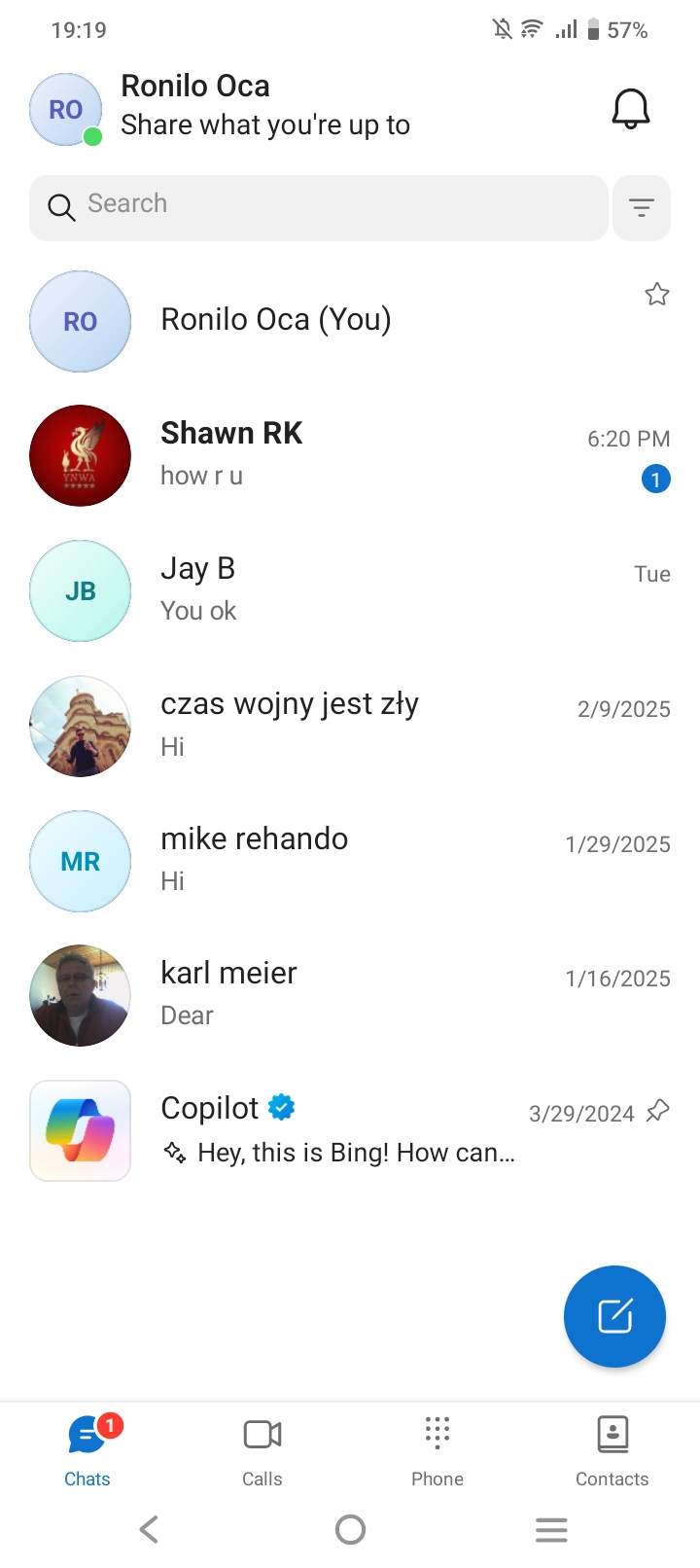Open the chat with Shawn RK
Viewport: 700px width, 1568px height.
350,455
